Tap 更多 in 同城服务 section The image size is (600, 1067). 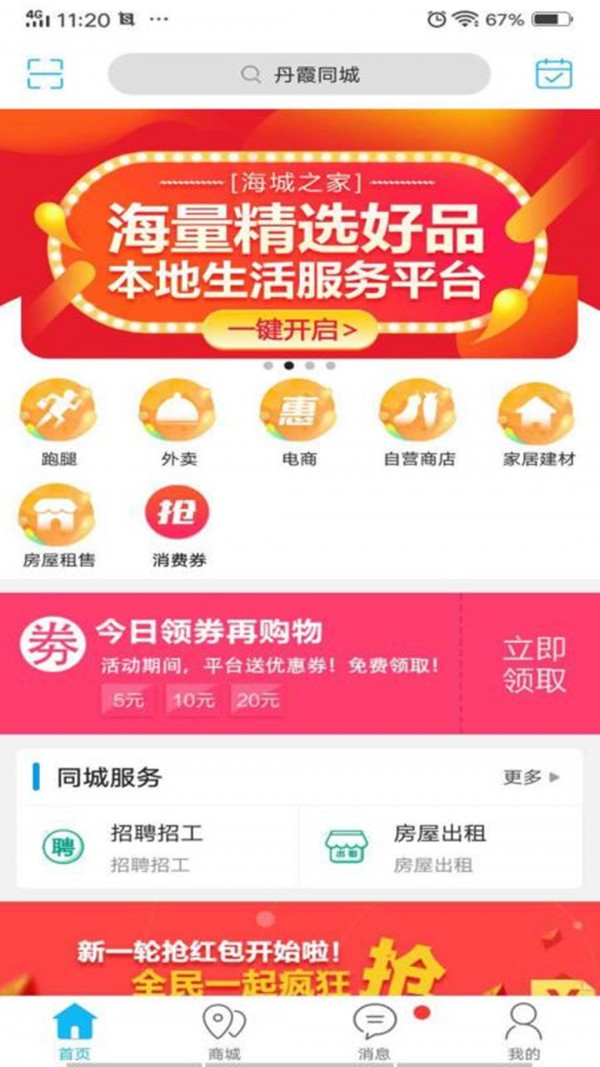pyautogui.click(x=530, y=777)
